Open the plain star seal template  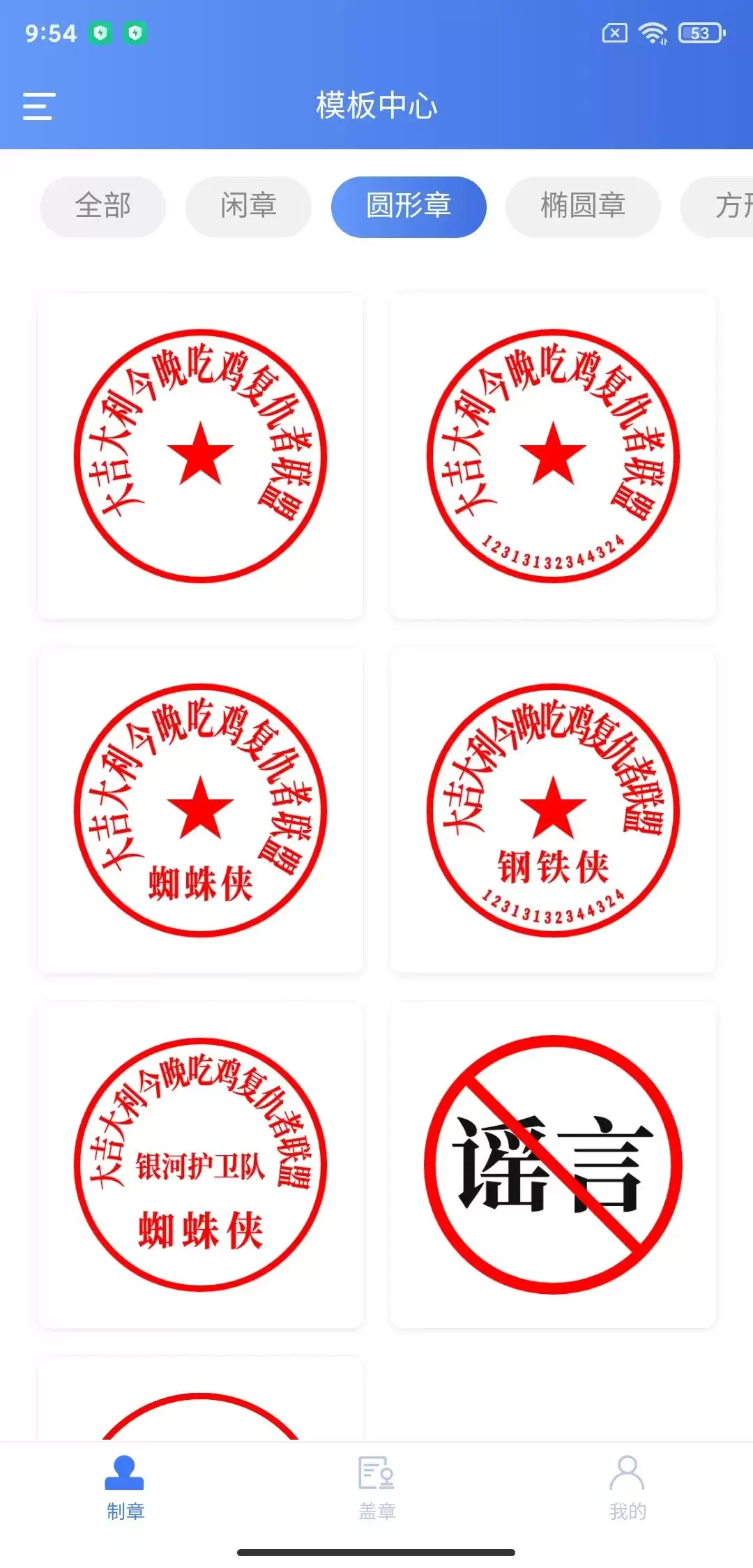(x=200, y=456)
